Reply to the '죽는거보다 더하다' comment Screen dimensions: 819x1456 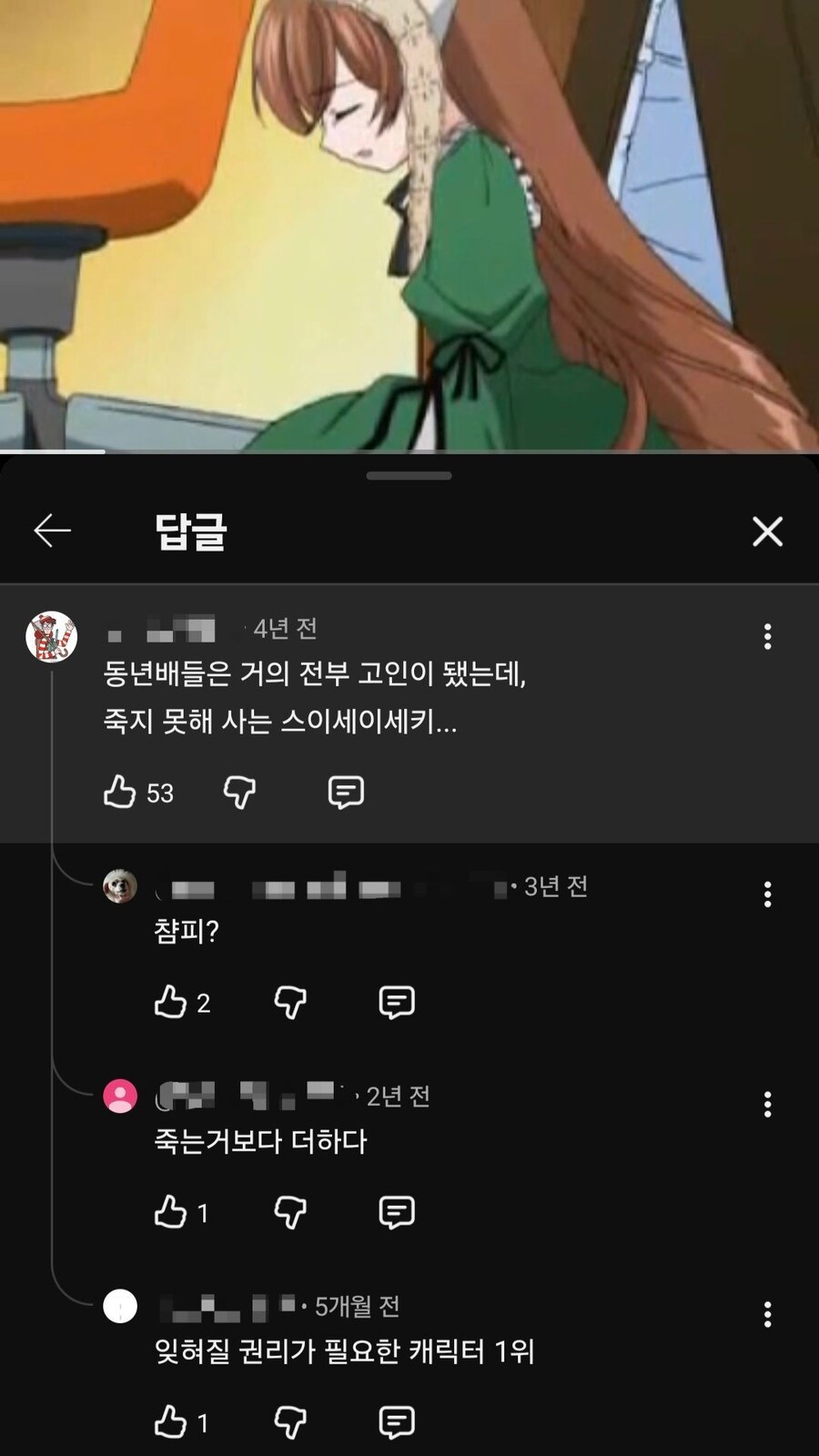click(395, 1213)
